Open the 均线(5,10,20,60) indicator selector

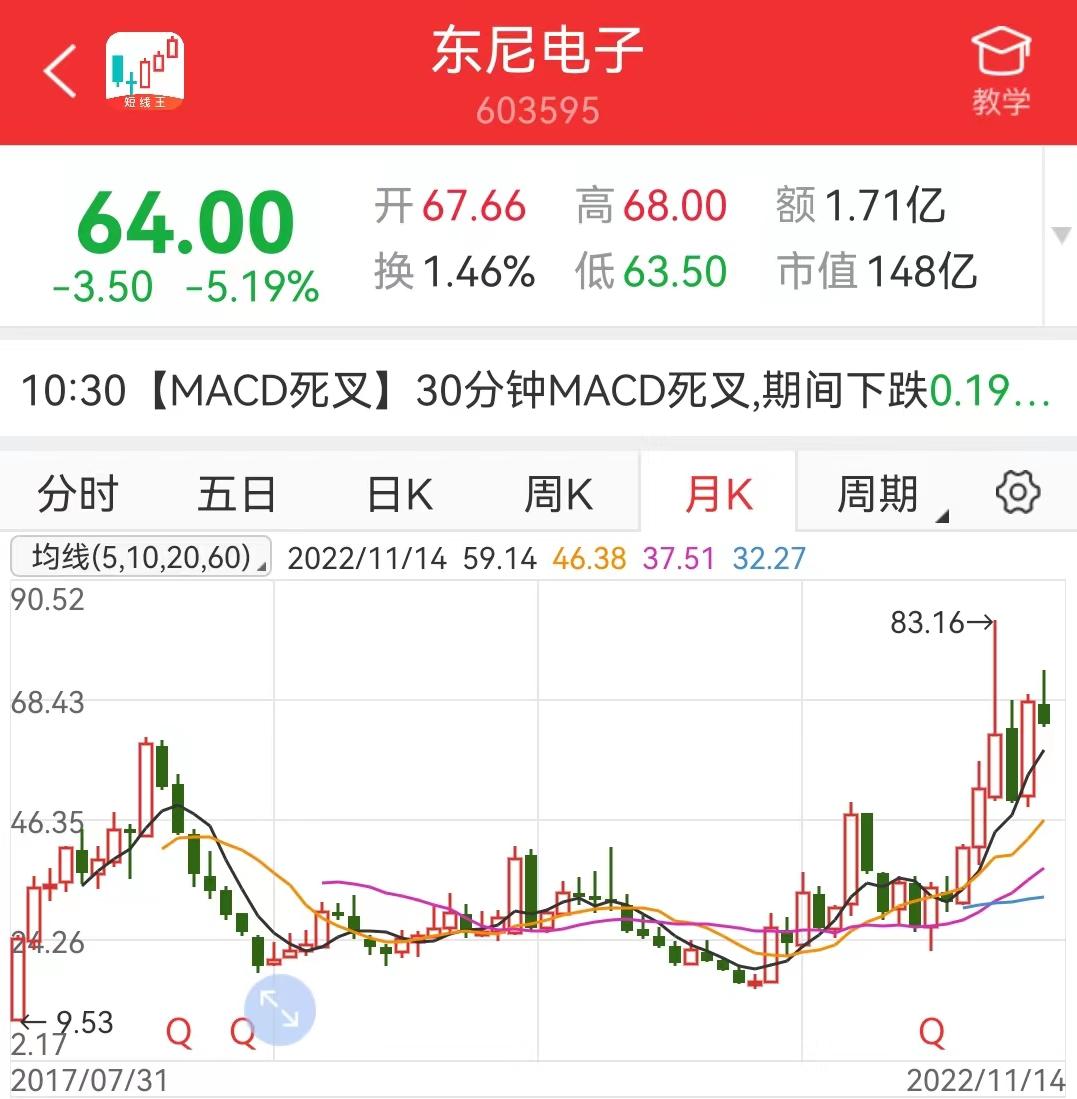pyautogui.click(x=140, y=557)
